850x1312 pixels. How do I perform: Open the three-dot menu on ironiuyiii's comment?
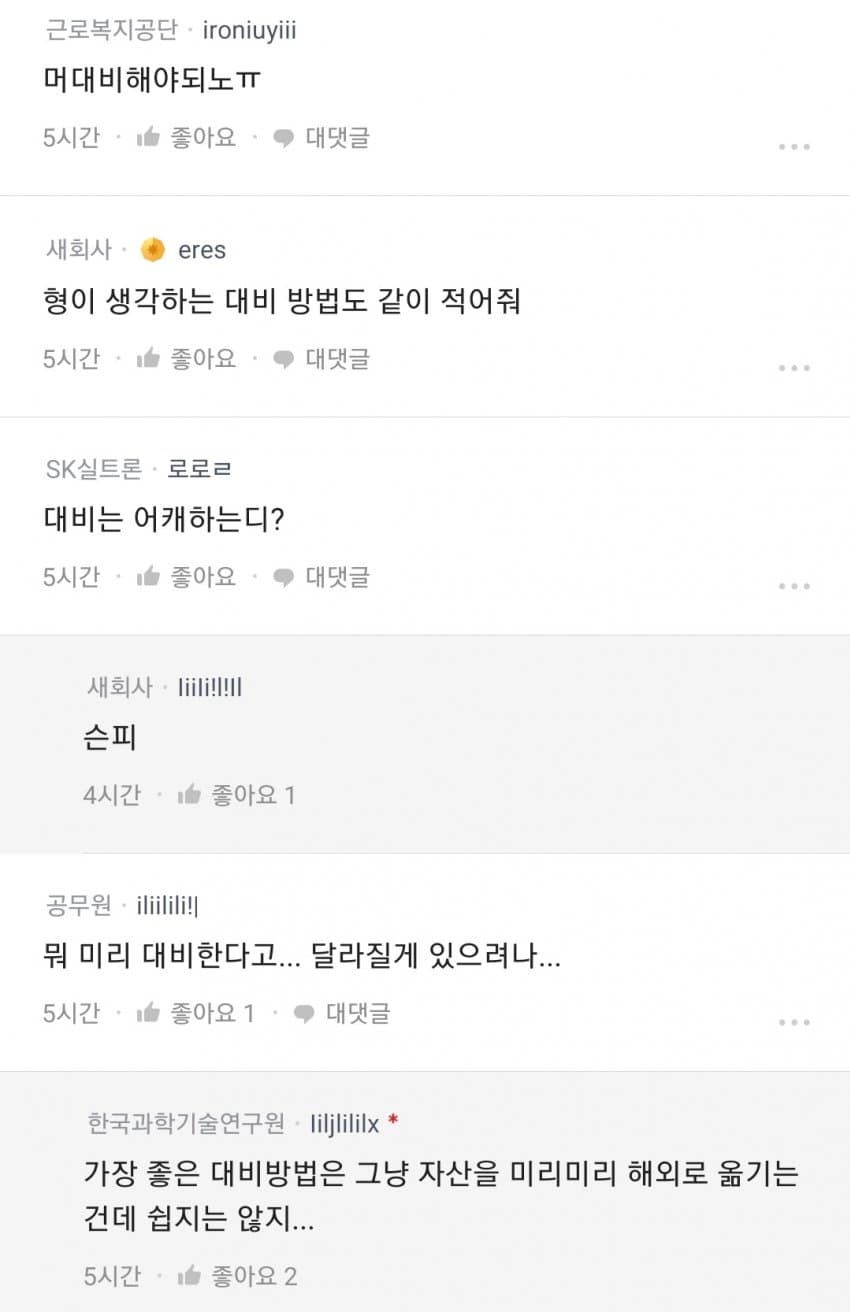tap(794, 146)
